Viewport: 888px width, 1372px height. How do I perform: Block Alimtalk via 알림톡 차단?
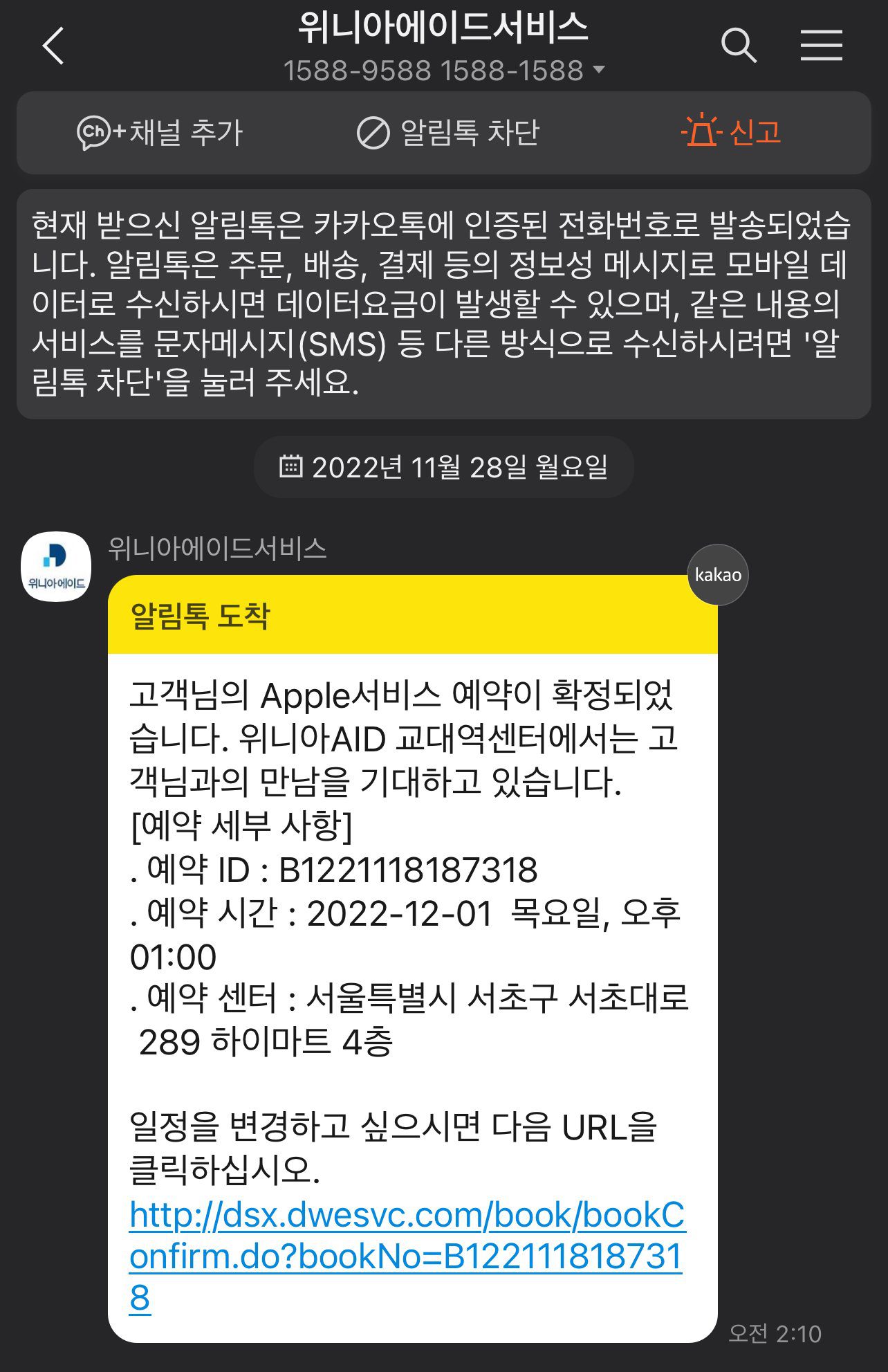point(448,132)
